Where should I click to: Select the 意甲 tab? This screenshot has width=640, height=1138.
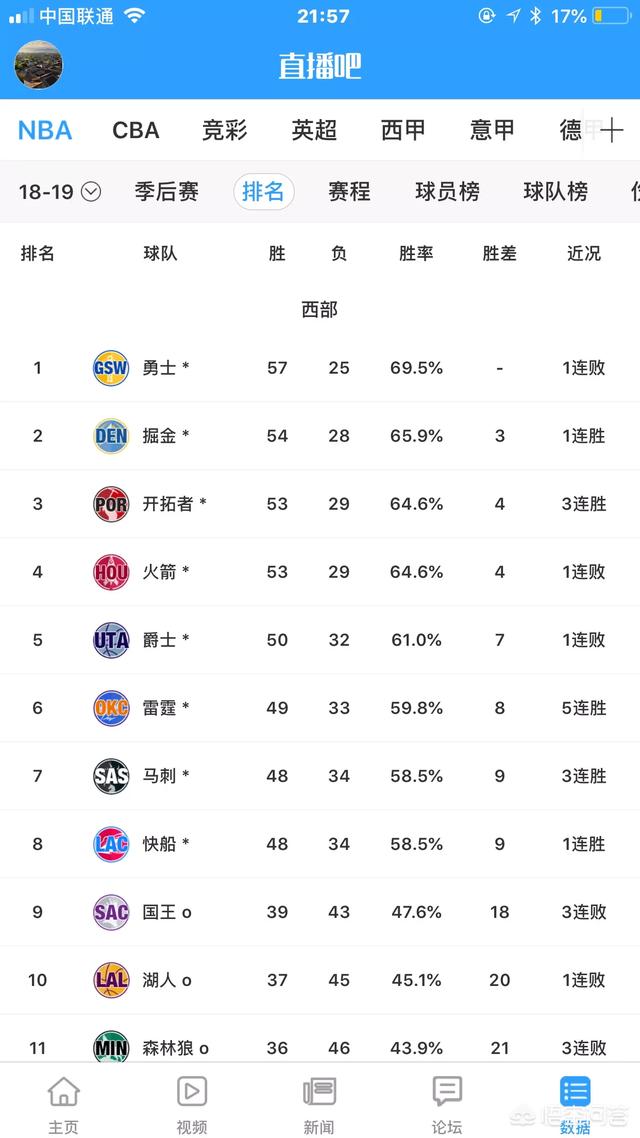point(493,131)
